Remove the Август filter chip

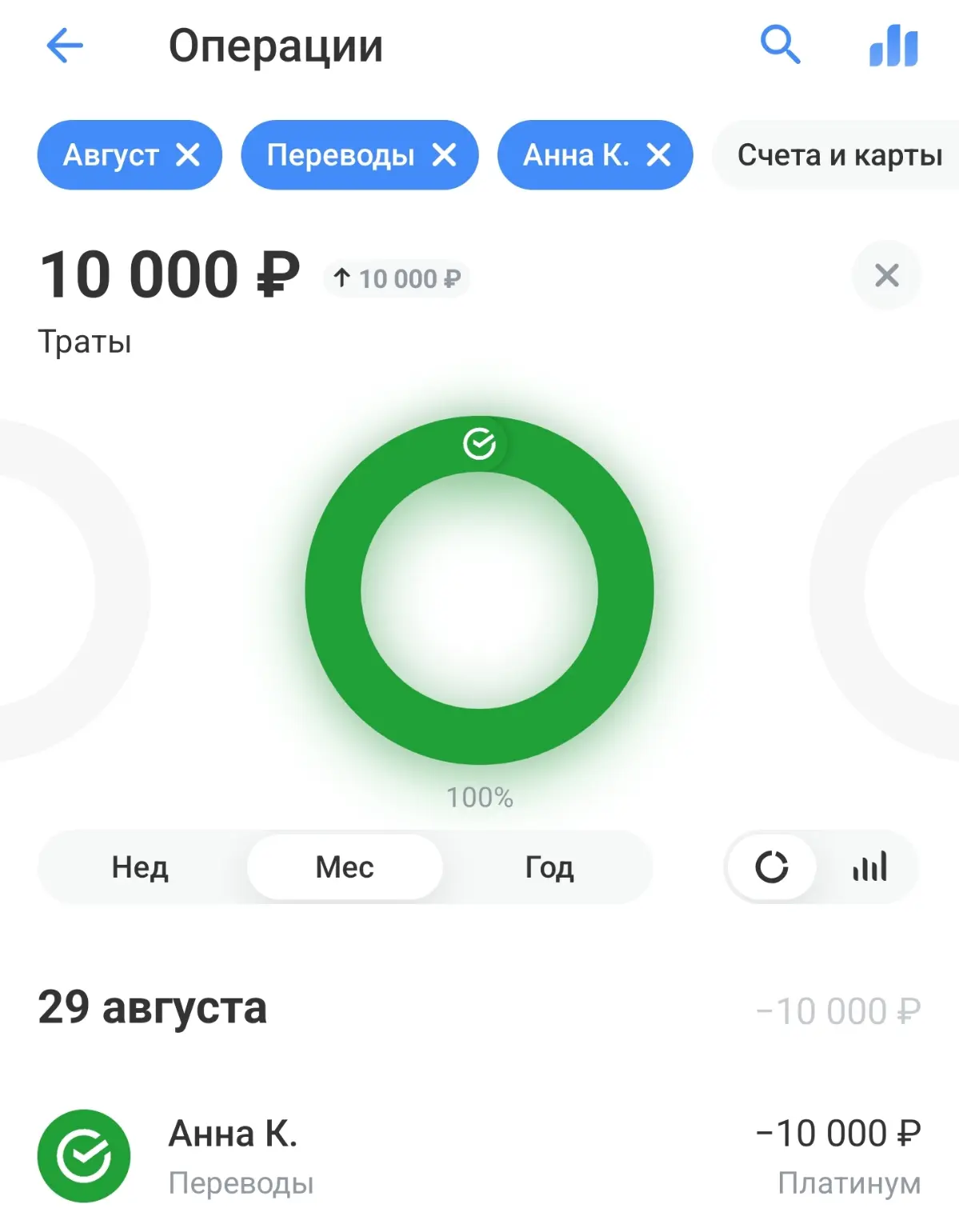pyautogui.click(x=187, y=155)
